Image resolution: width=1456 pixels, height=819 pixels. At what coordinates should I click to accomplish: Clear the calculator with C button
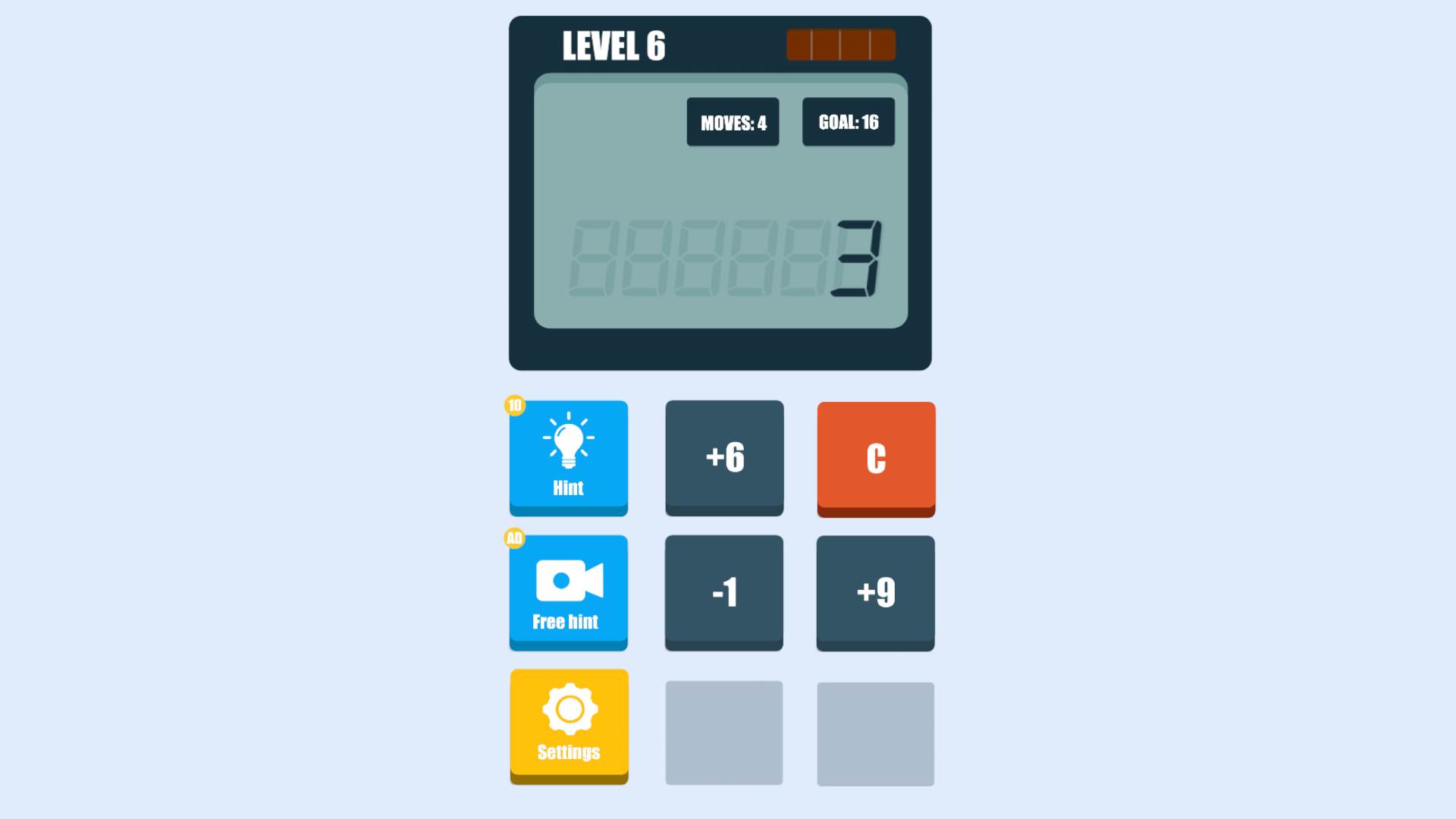click(876, 457)
